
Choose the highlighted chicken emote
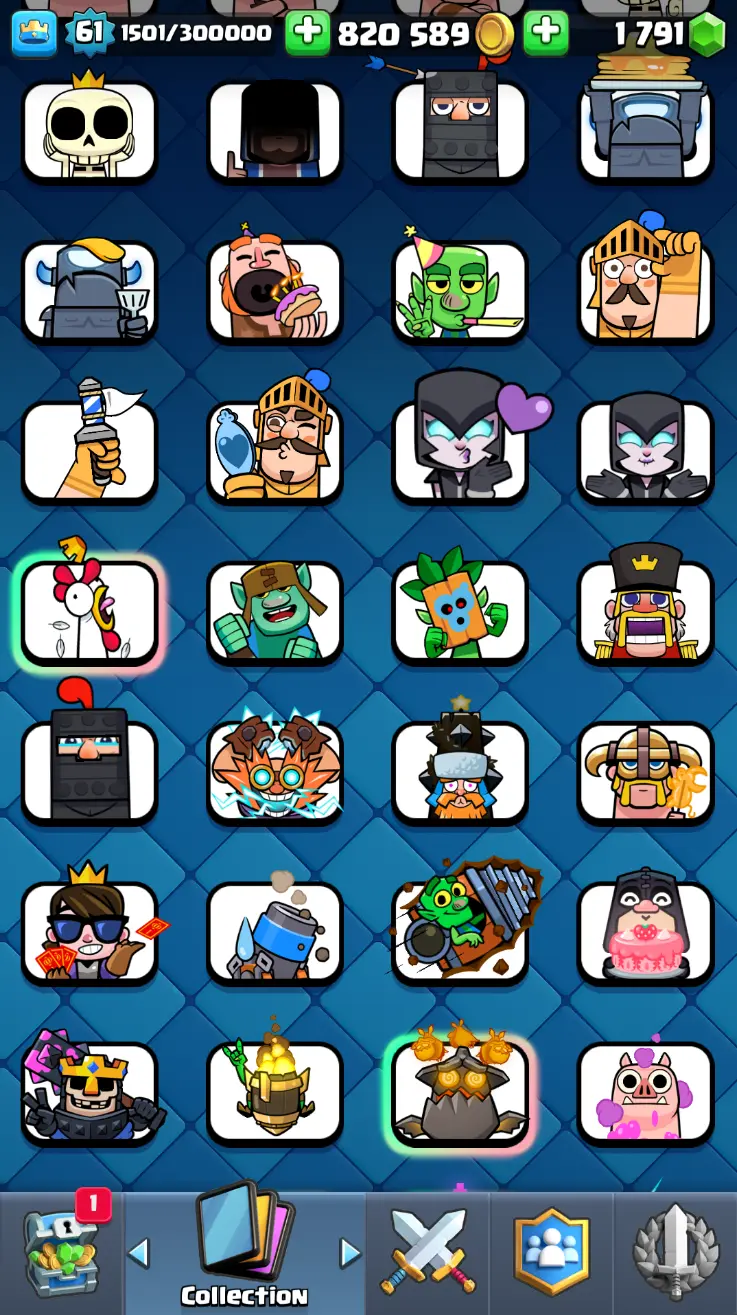point(90,612)
